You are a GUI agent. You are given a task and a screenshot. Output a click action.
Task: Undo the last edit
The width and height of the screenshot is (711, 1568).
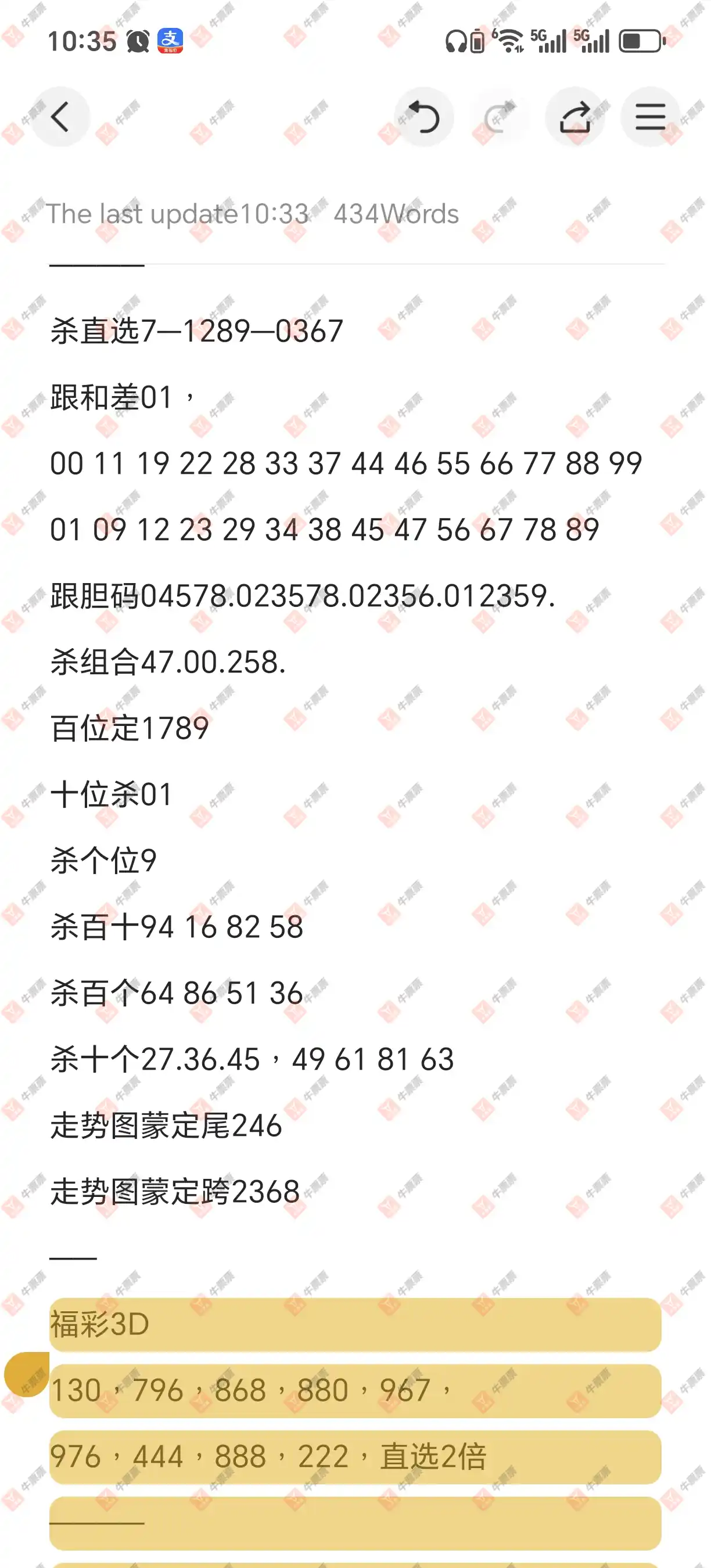(x=426, y=117)
